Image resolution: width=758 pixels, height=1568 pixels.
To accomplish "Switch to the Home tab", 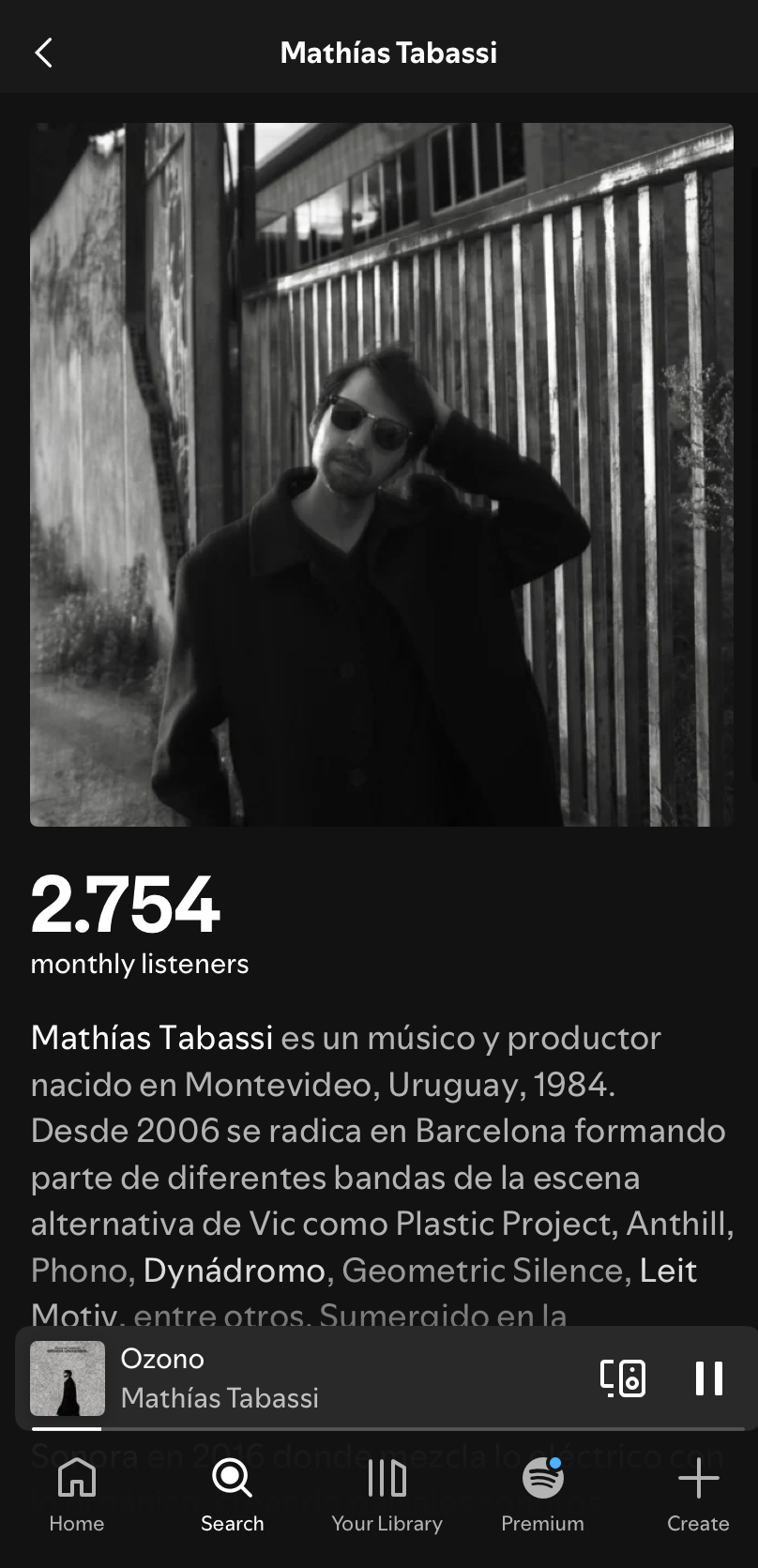I will click(77, 1495).
